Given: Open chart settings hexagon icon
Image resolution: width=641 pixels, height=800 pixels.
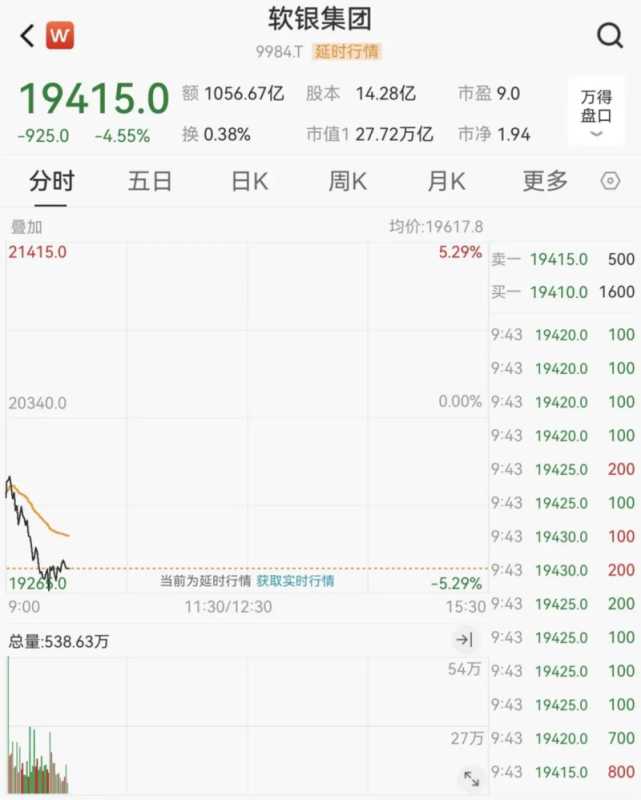Looking at the screenshot, I should coord(610,181).
